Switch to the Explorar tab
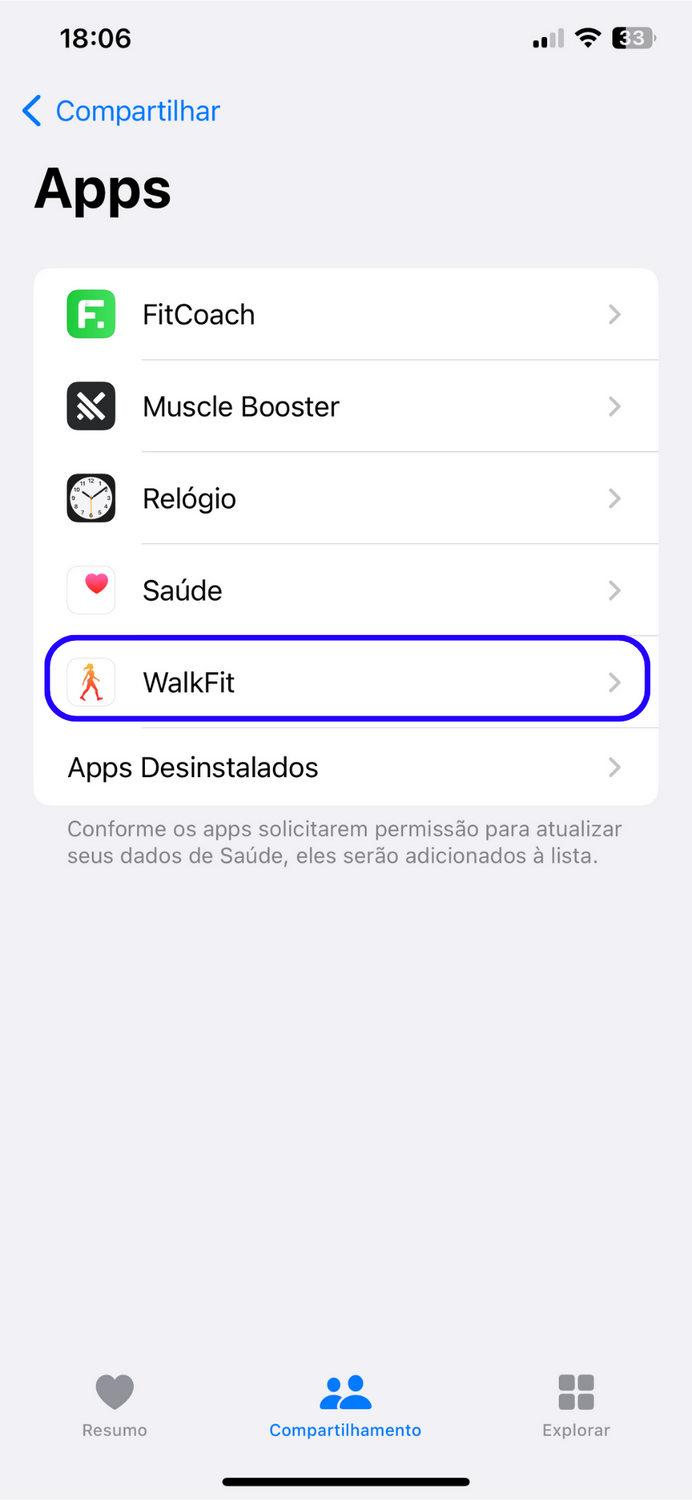The image size is (692, 1500). 576,1405
